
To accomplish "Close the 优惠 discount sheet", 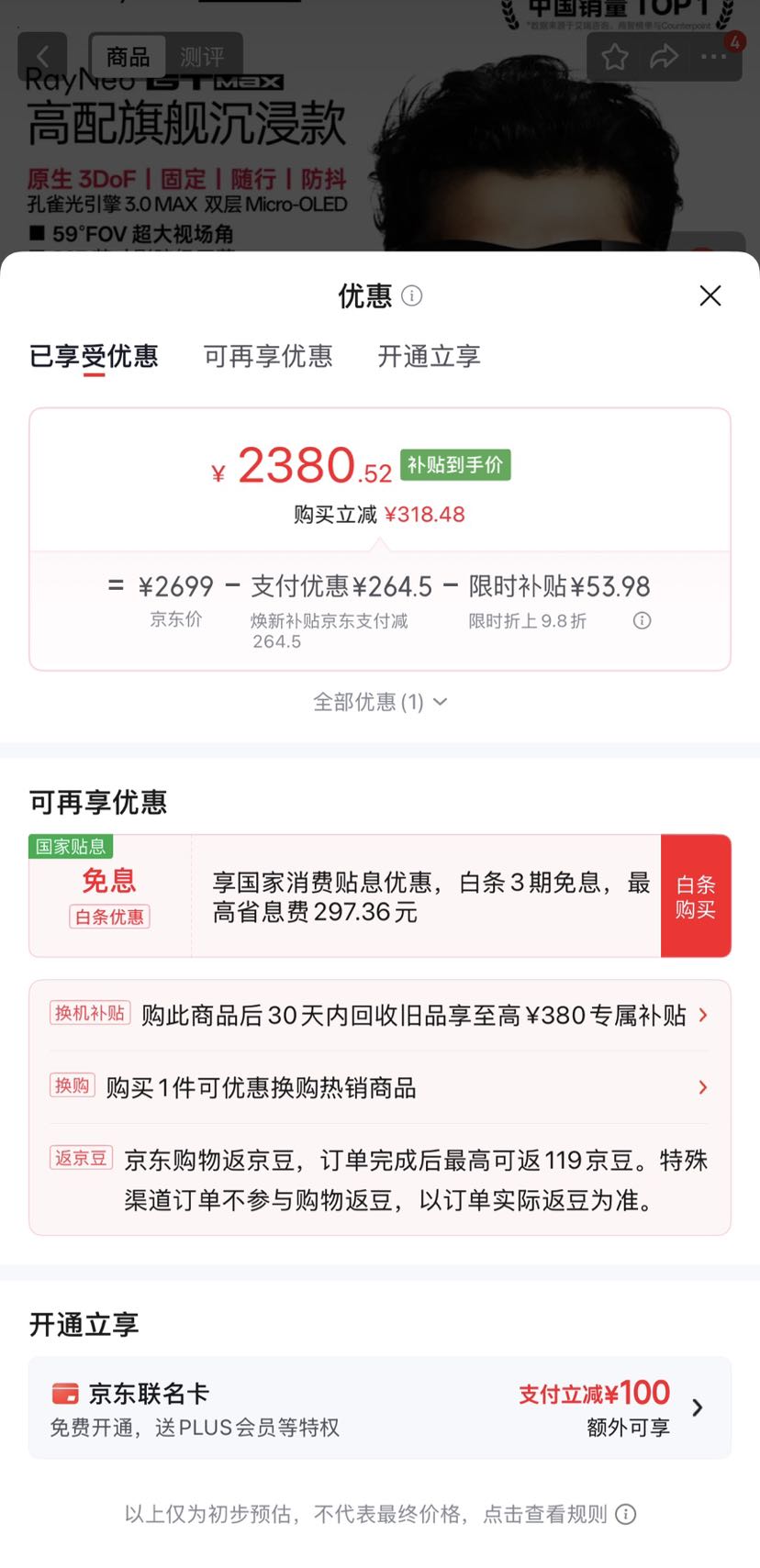I will [x=710, y=295].
